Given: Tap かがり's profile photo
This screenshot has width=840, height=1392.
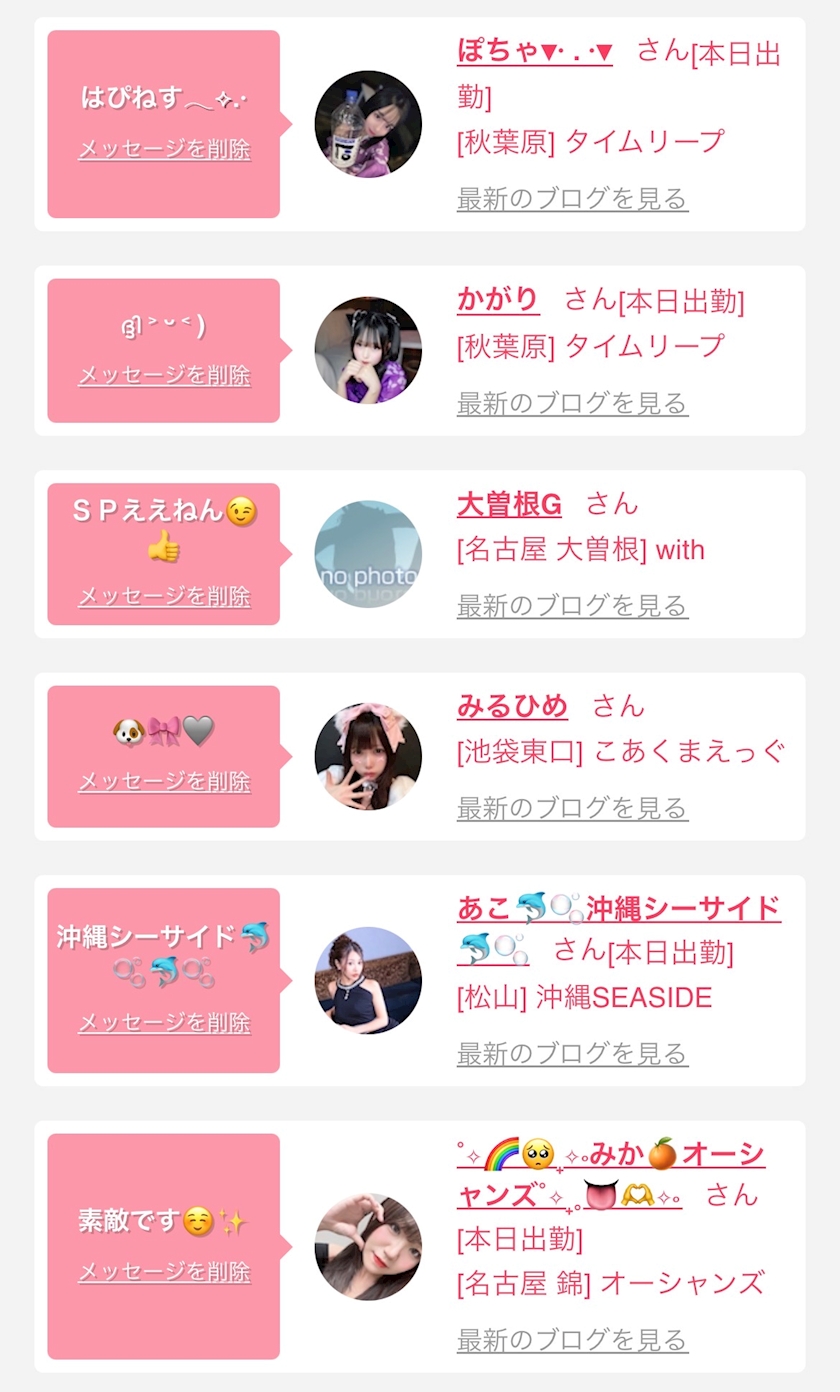Looking at the screenshot, I should coord(368,350).
